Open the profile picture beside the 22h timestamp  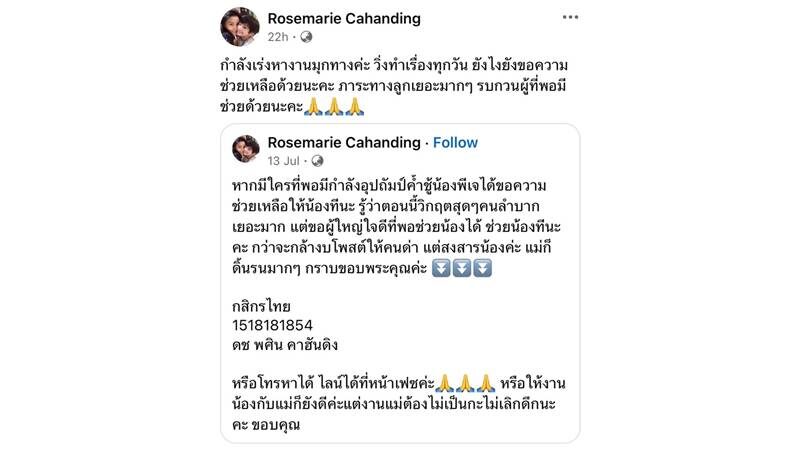(240, 27)
